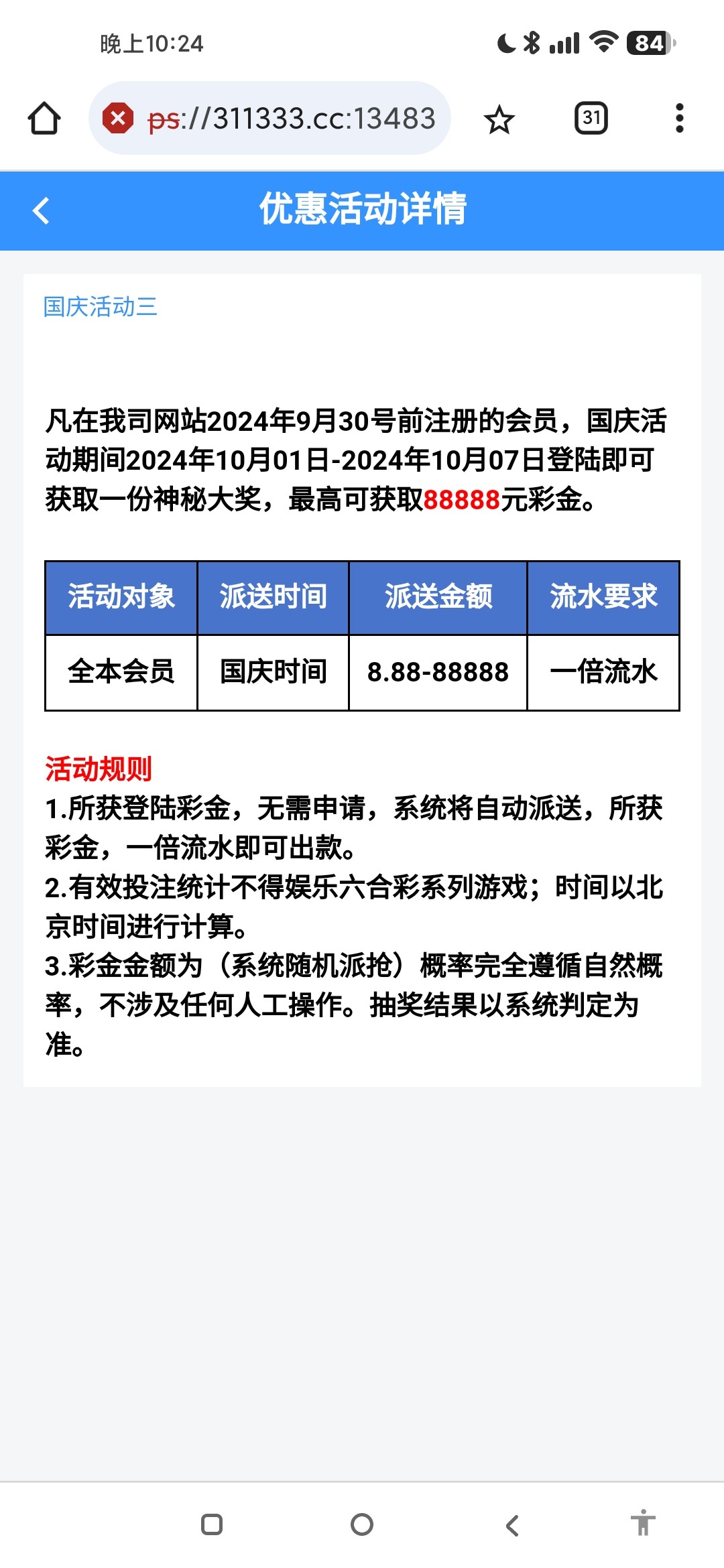
Task: Tap the accessibility shortcut button
Action: [642, 1523]
